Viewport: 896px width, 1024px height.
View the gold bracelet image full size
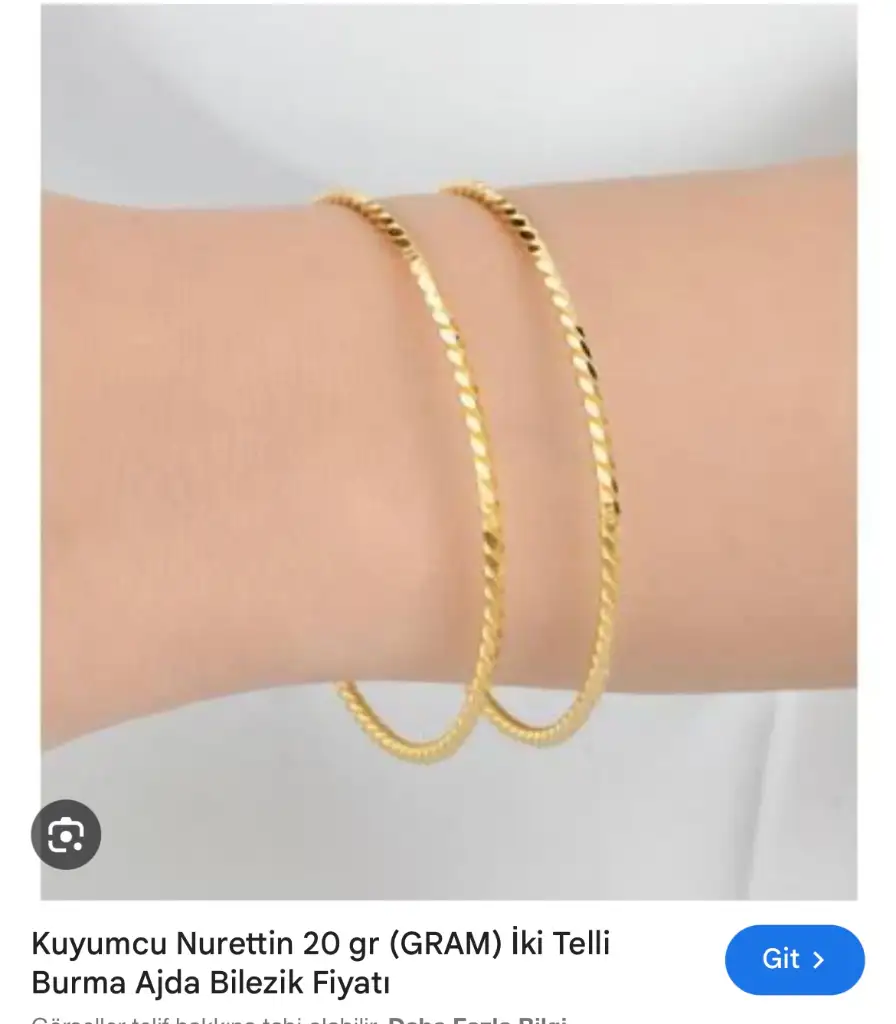(450, 450)
